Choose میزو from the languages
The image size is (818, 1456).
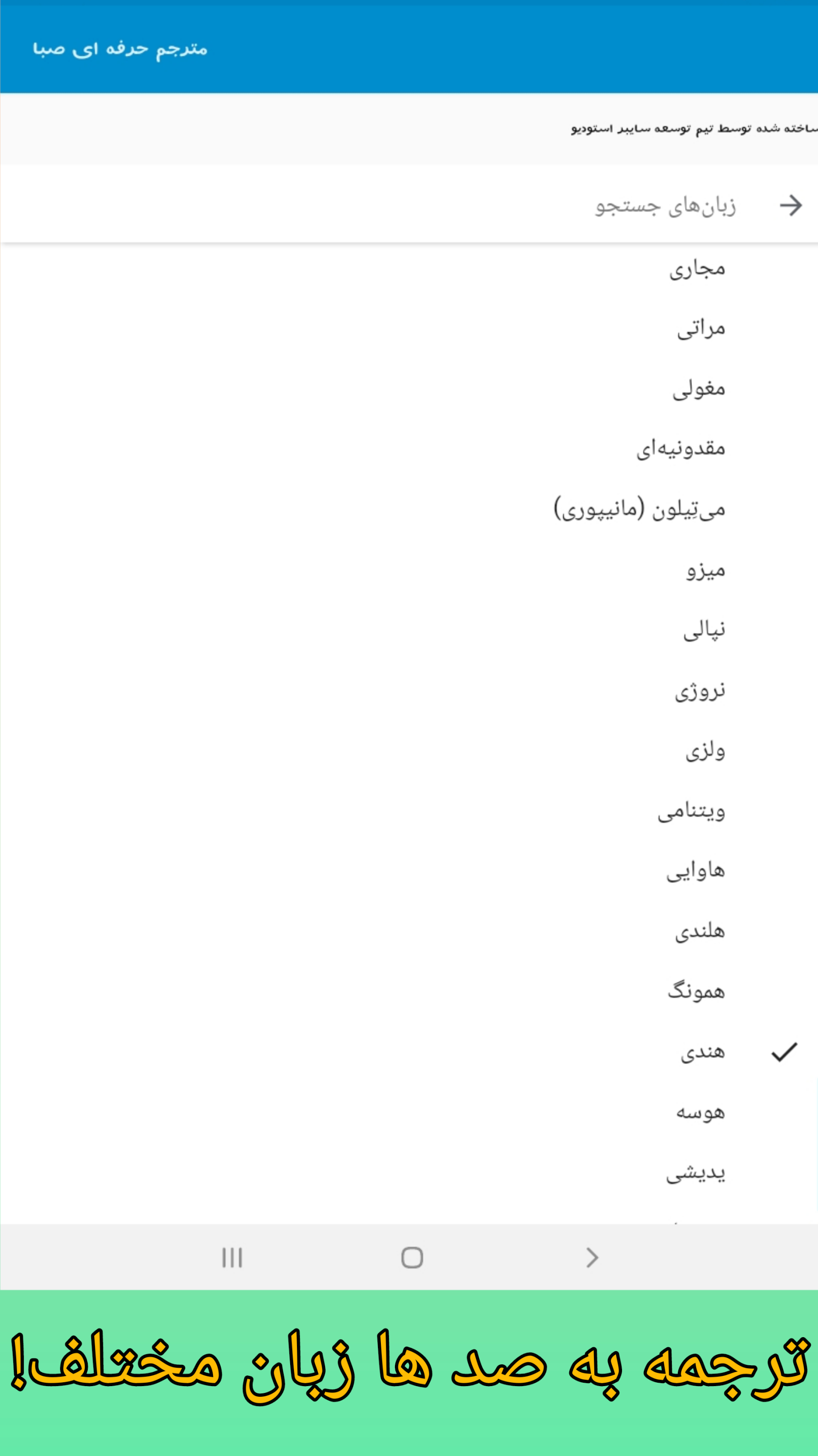point(705,570)
